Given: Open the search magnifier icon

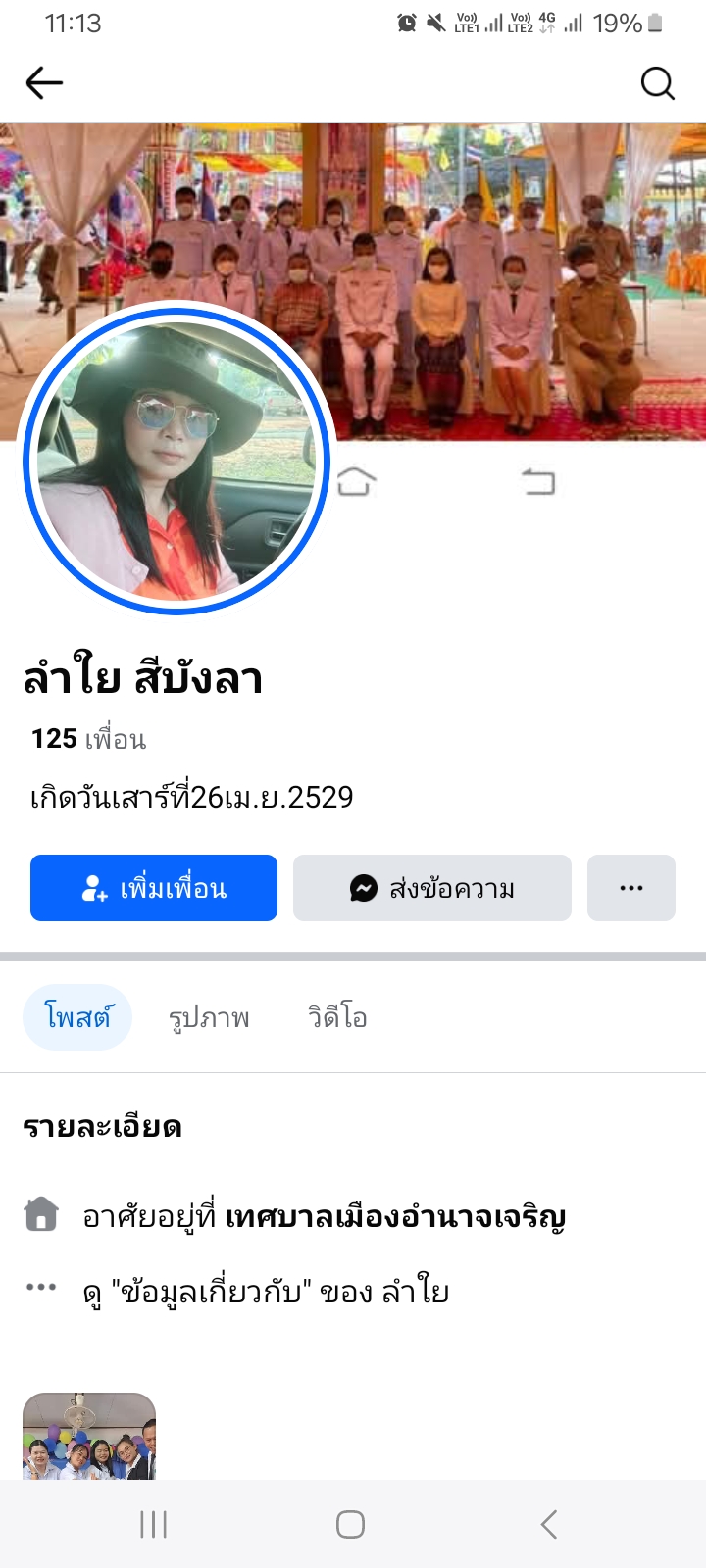Looking at the screenshot, I should pyautogui.click(x=657, y=84).
